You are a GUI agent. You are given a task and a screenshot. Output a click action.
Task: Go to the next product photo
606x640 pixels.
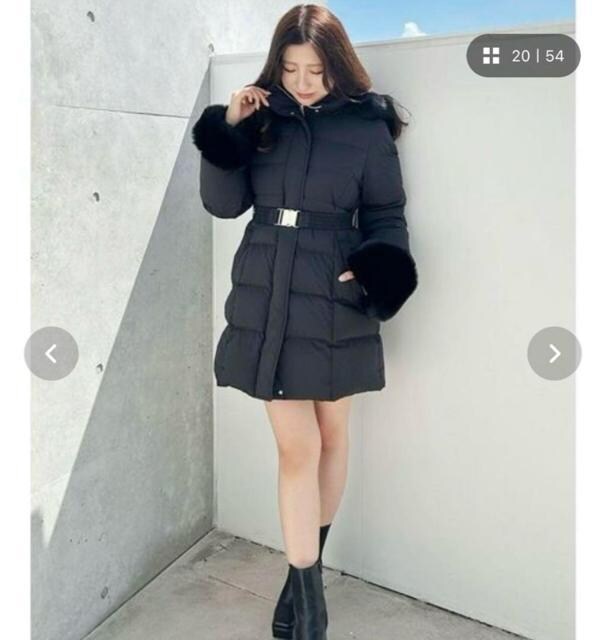(554, 353)
